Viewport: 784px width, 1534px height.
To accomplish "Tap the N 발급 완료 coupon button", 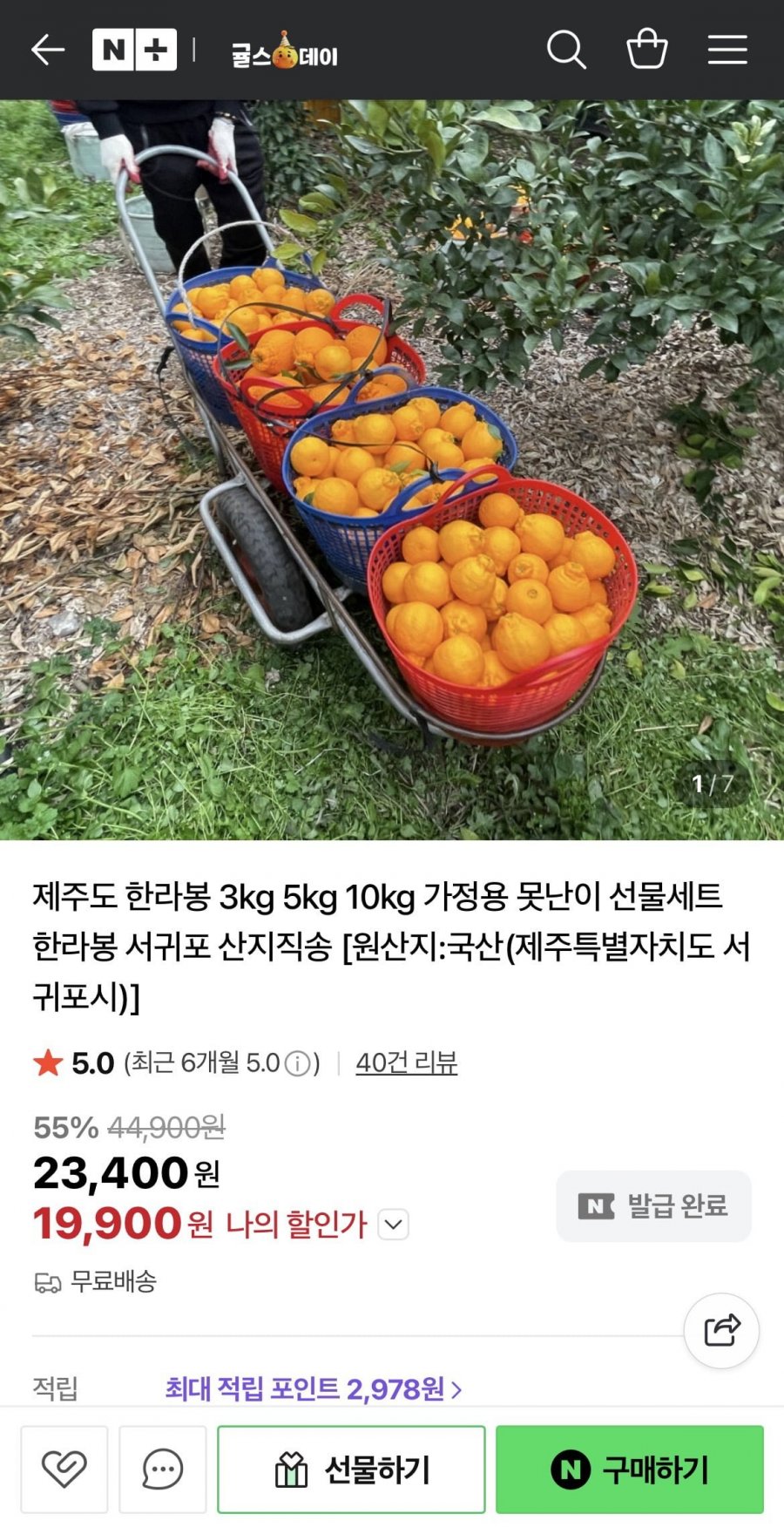I will (653, 1205).
